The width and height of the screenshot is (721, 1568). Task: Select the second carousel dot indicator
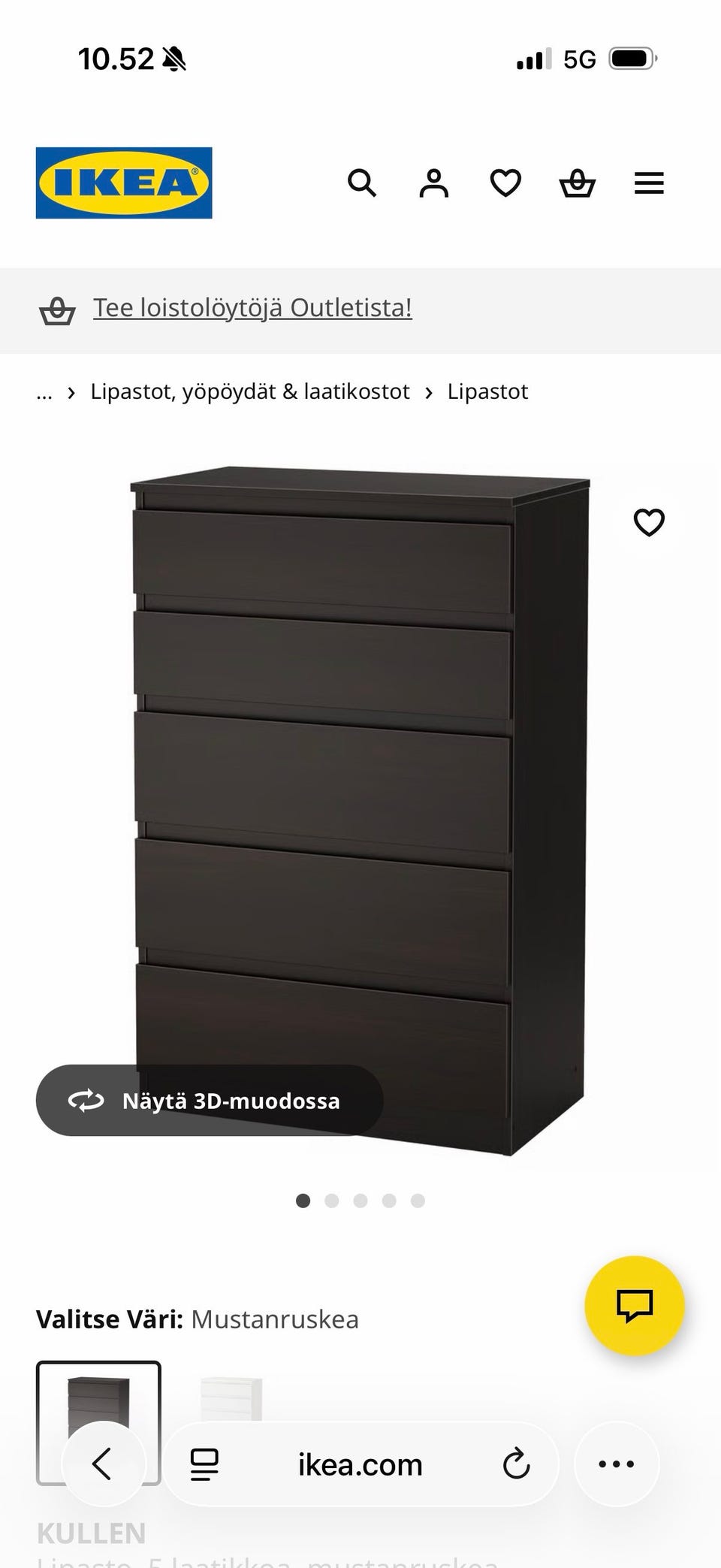(x=332, y=1201)
